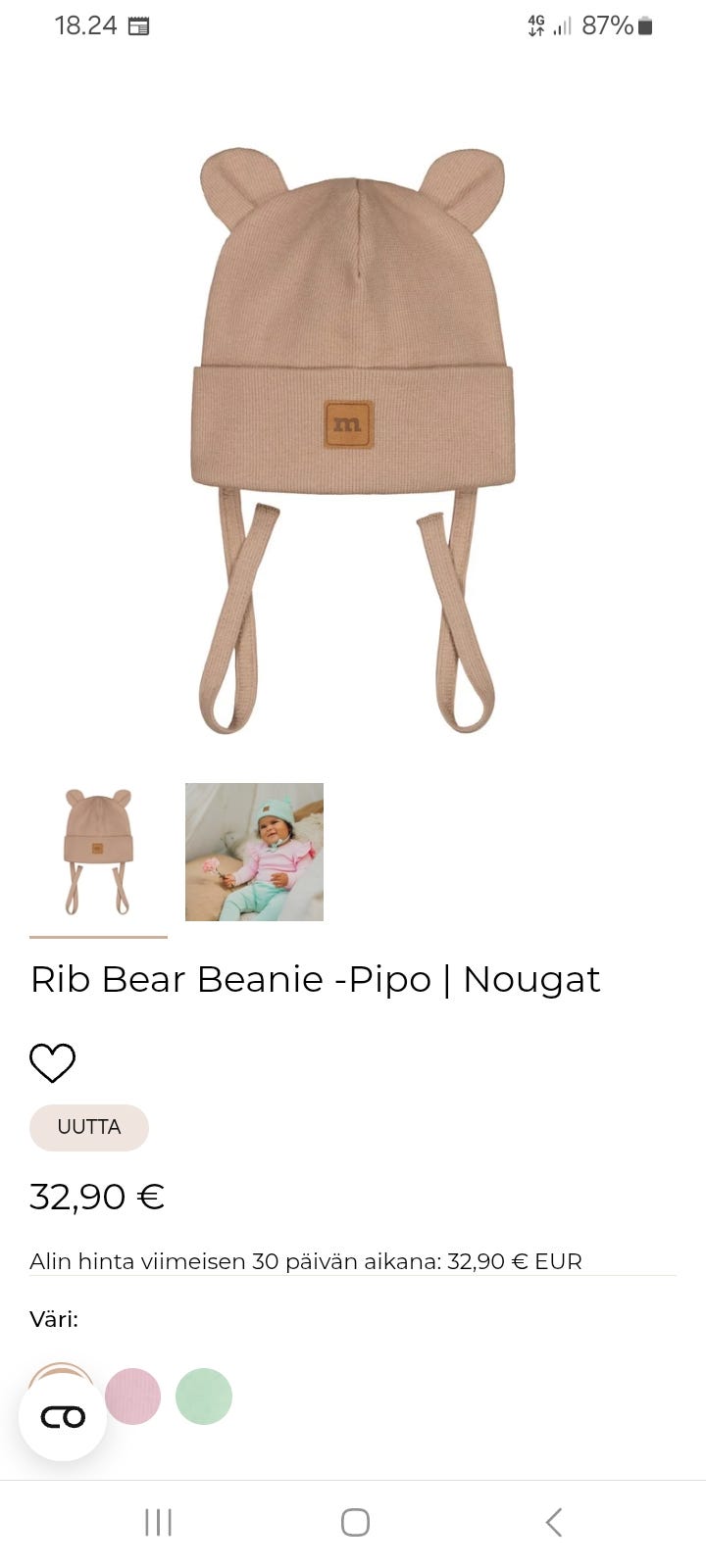The image size is (706, 1568).
Task: Open recent apps from navigation bar
Action: 158,1522
